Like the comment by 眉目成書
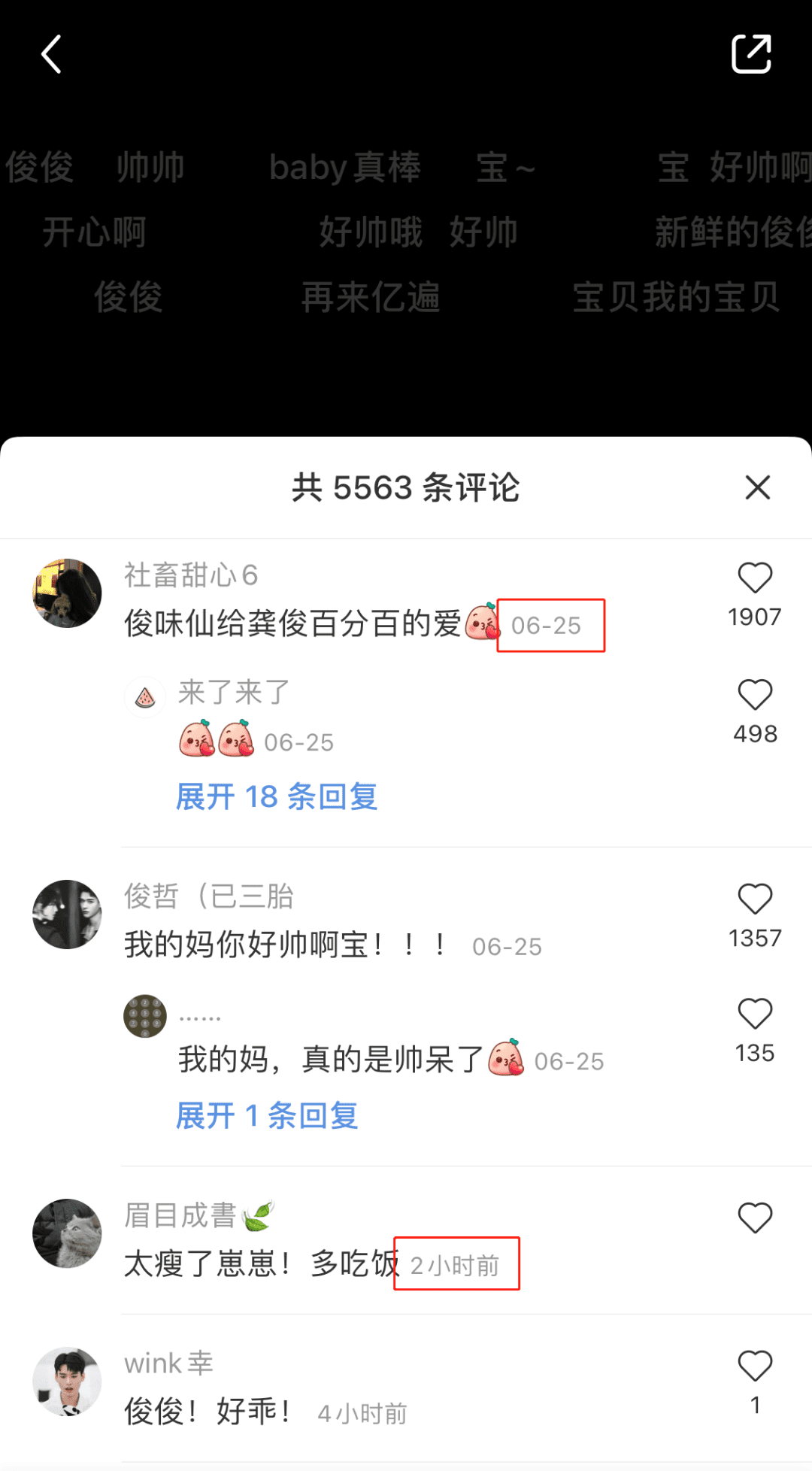The image size is (812, 1471). (755, 1218)
